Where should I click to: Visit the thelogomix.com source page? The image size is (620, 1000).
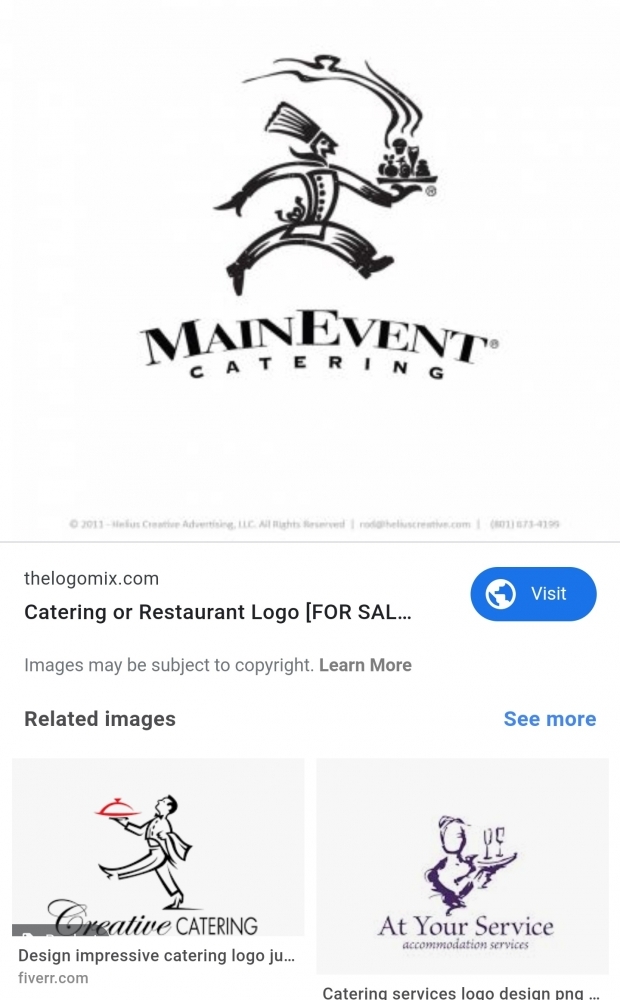[533, 594]
